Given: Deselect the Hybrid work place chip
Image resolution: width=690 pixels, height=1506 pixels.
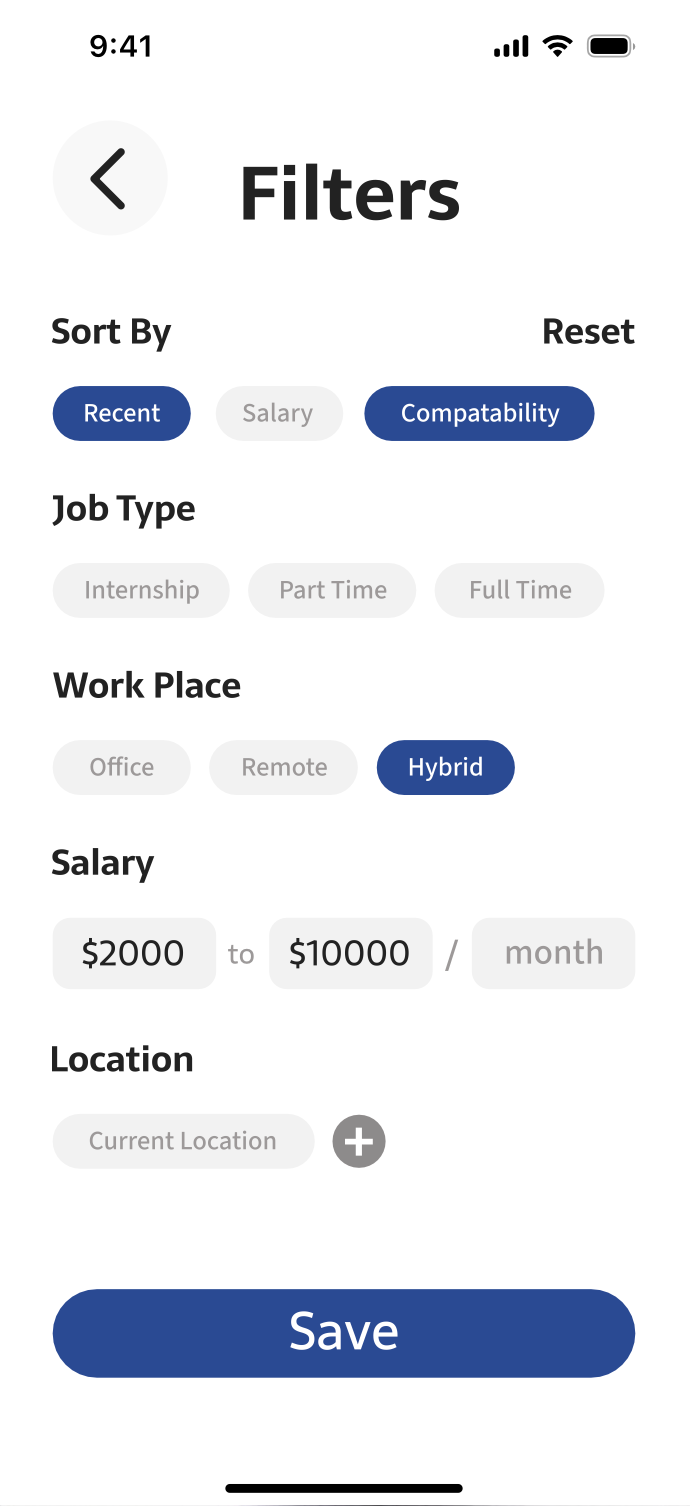Looking at the screenshot, I should (x=445, y=767).
